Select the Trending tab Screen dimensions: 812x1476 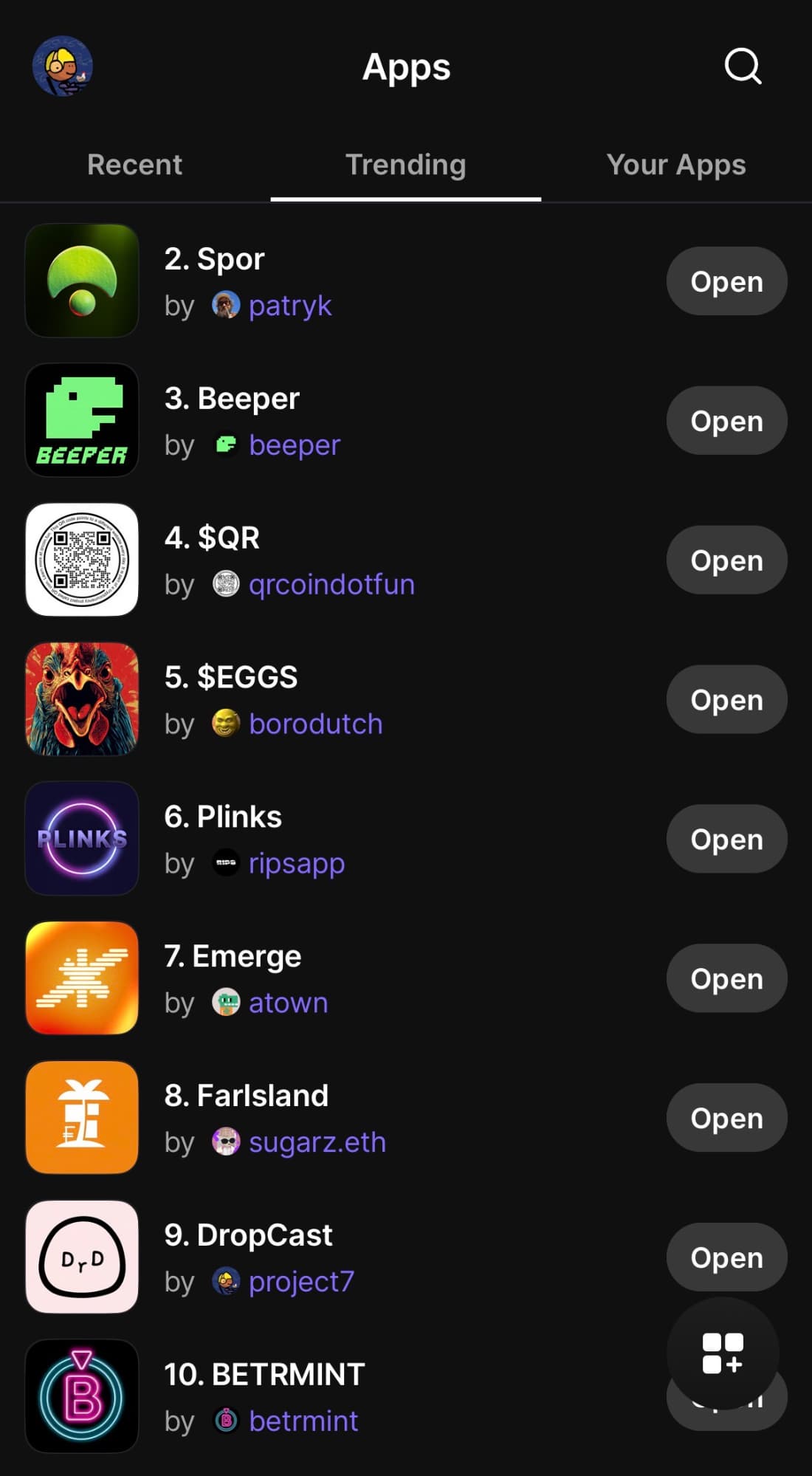pyautogui.click(x=405, y=165)
